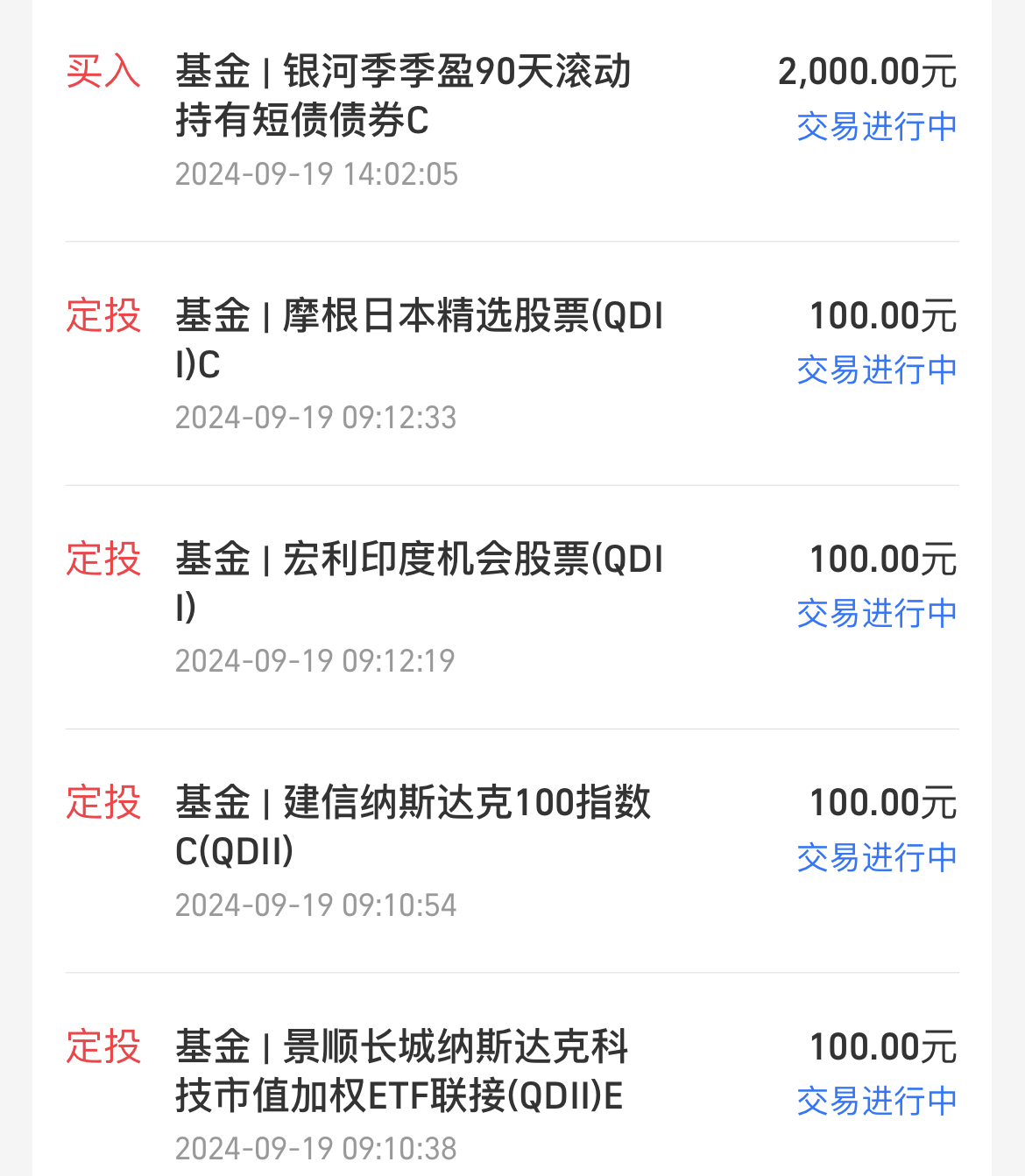This screenshot has height=1176, width=1025.
Task: Click 交易进行中 for 景顺长城纳斯达克 fund
Action: pyautogui.click(x=875, y=1102)
